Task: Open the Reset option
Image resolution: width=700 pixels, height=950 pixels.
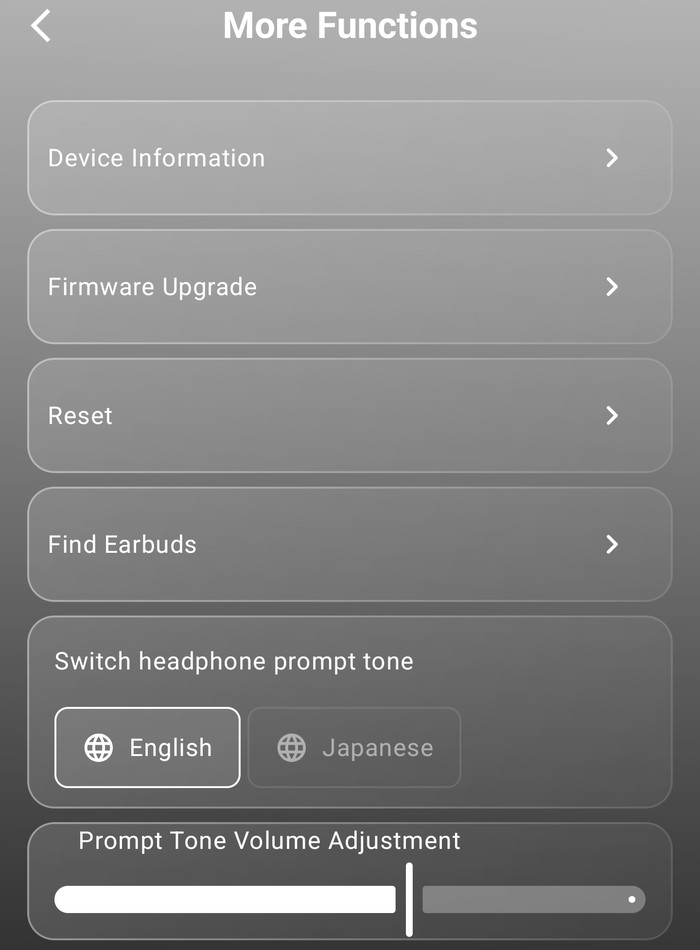Action: (x=349, y=416)
